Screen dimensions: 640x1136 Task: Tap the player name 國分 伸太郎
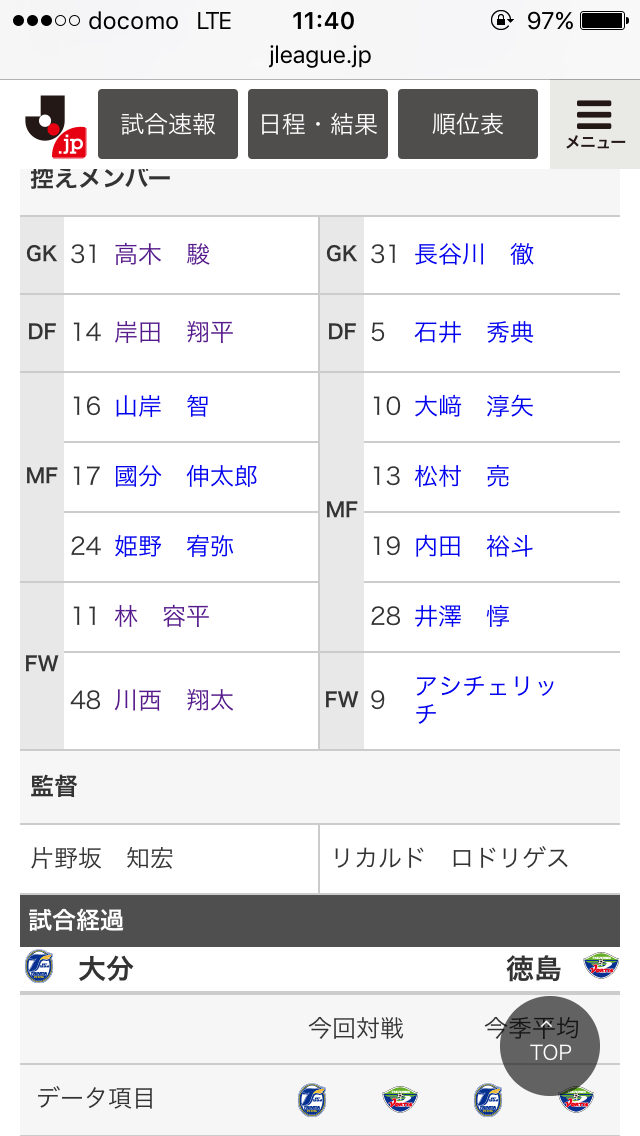[x=186, y=477]
